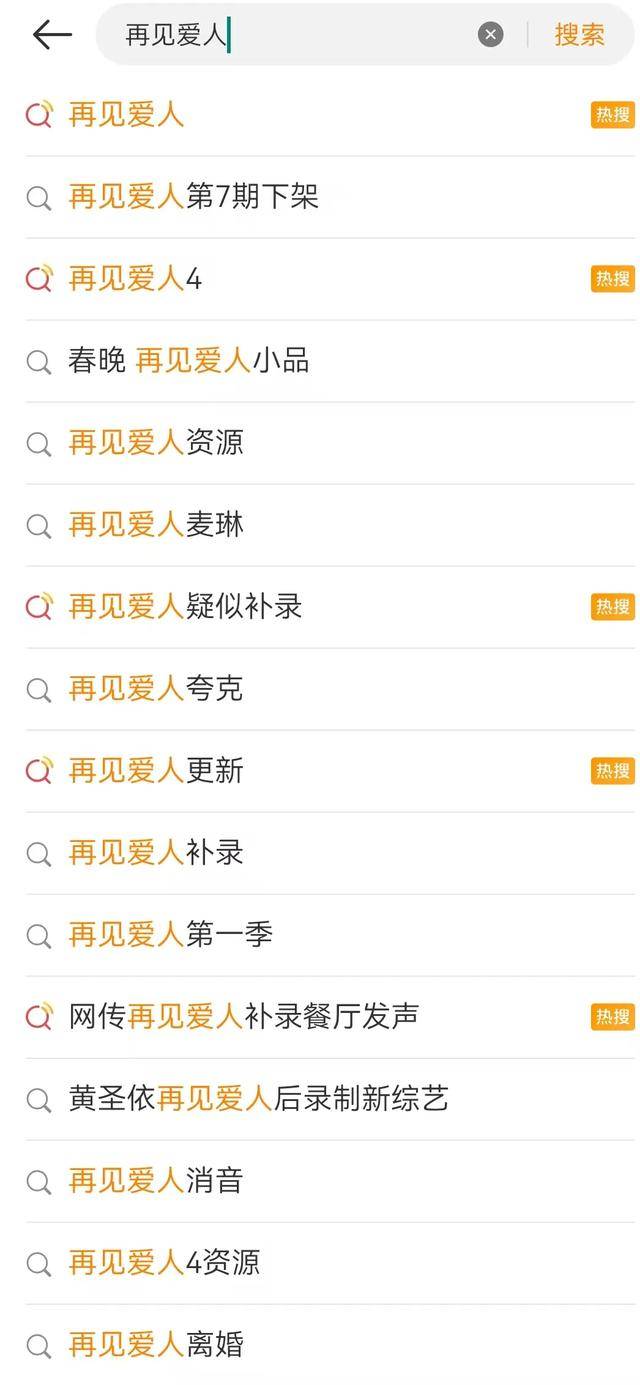Select the exact suggestion 再见爱人

point(330,115)
